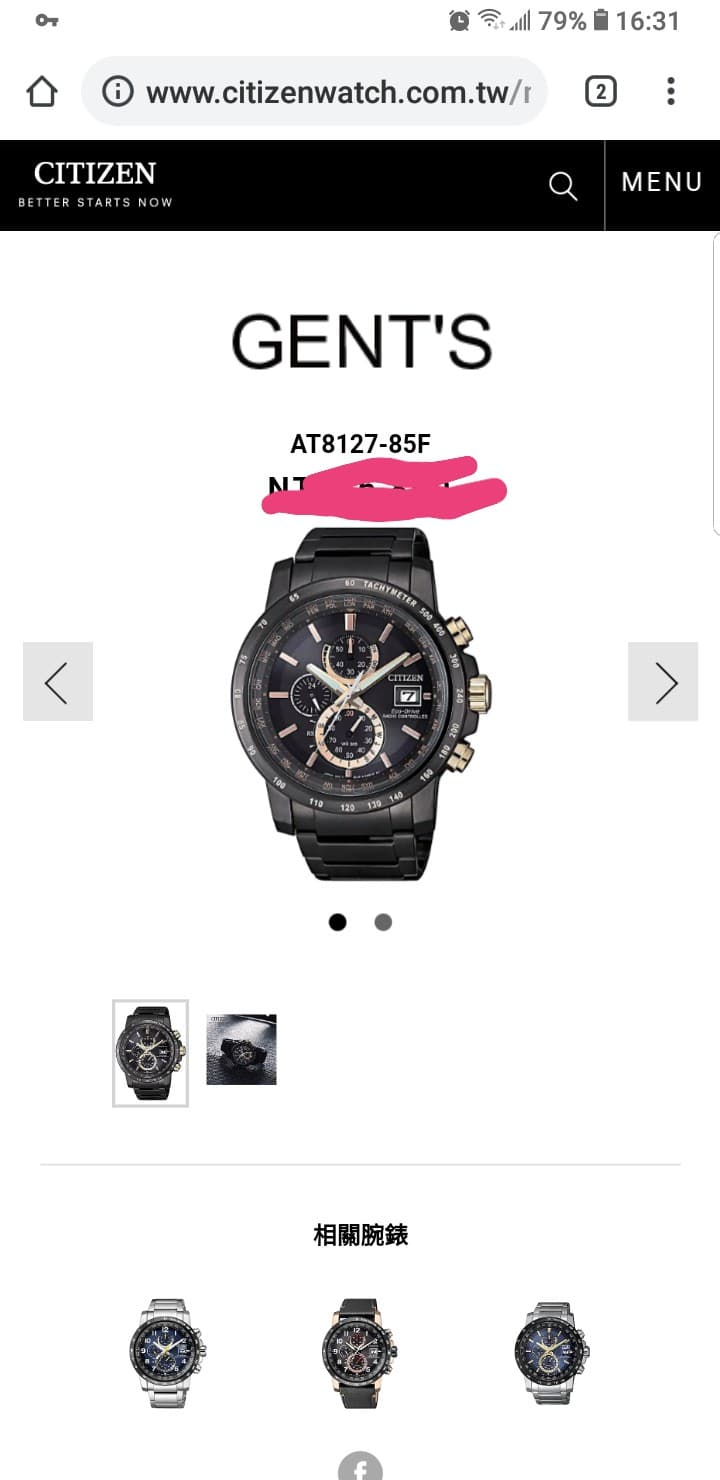Select the first watch thumbnail
720x1480 pixels.
pos(150,1053)
